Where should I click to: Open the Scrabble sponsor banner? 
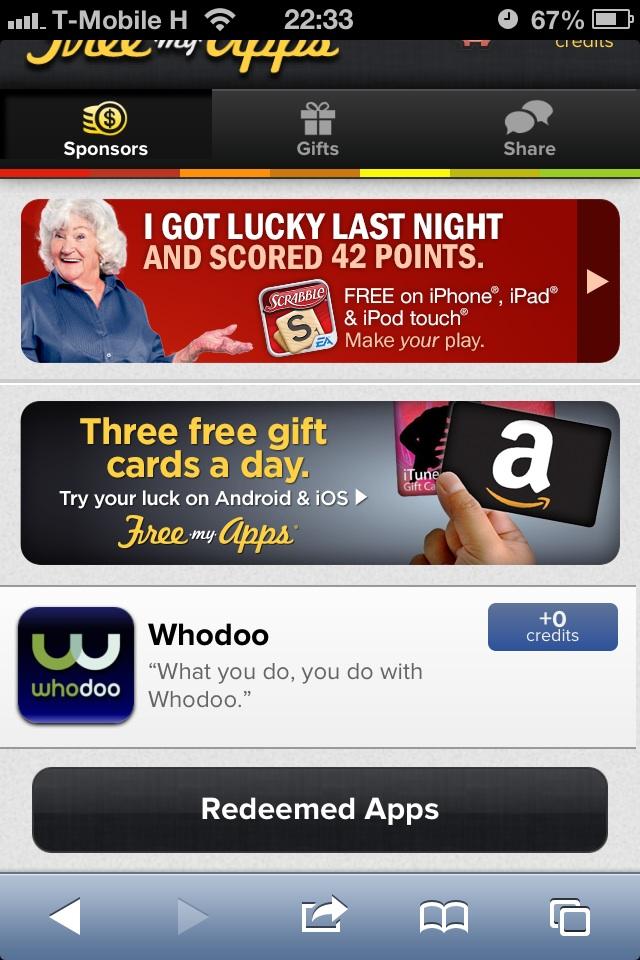(320, 280)
